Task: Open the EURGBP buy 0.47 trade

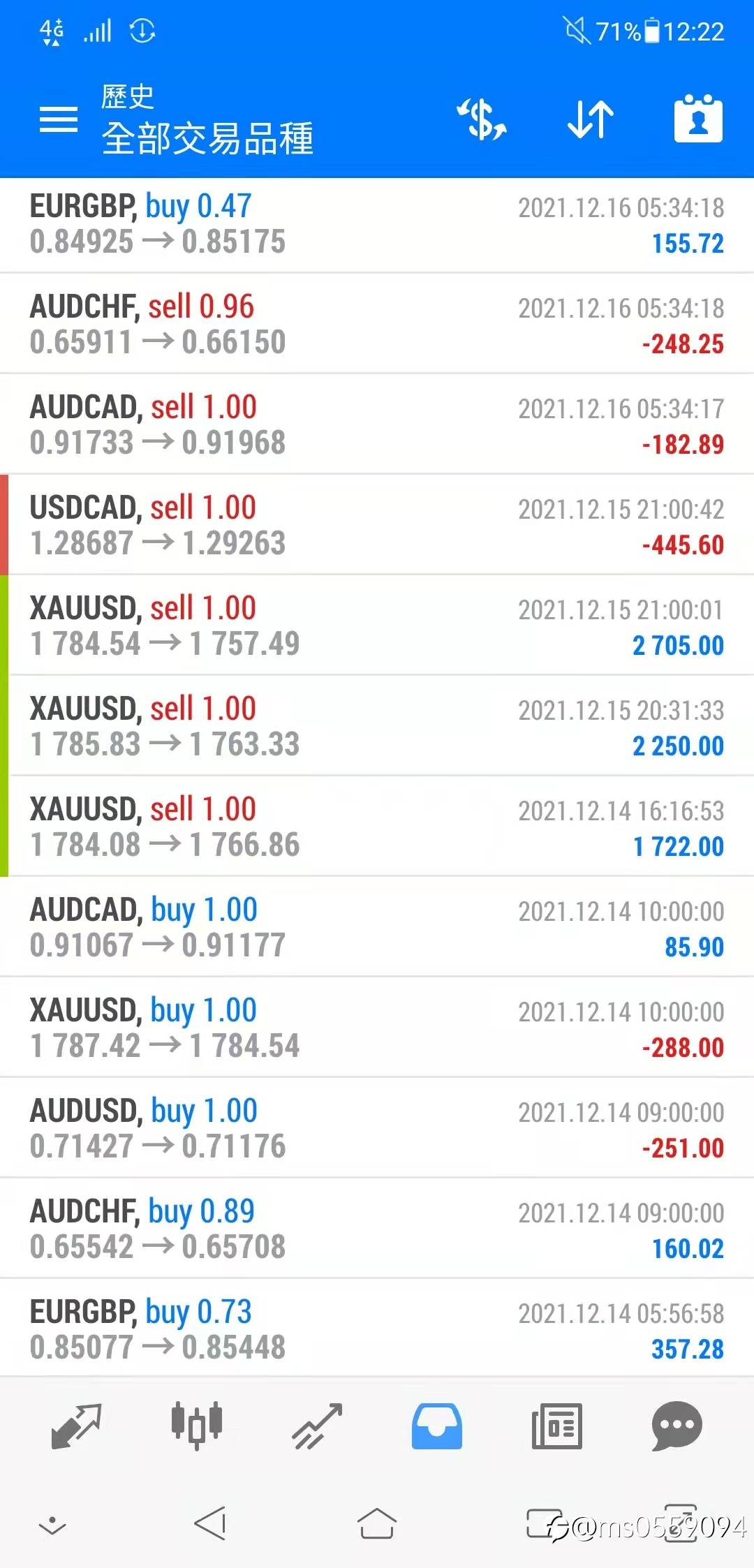Action: 377,225
